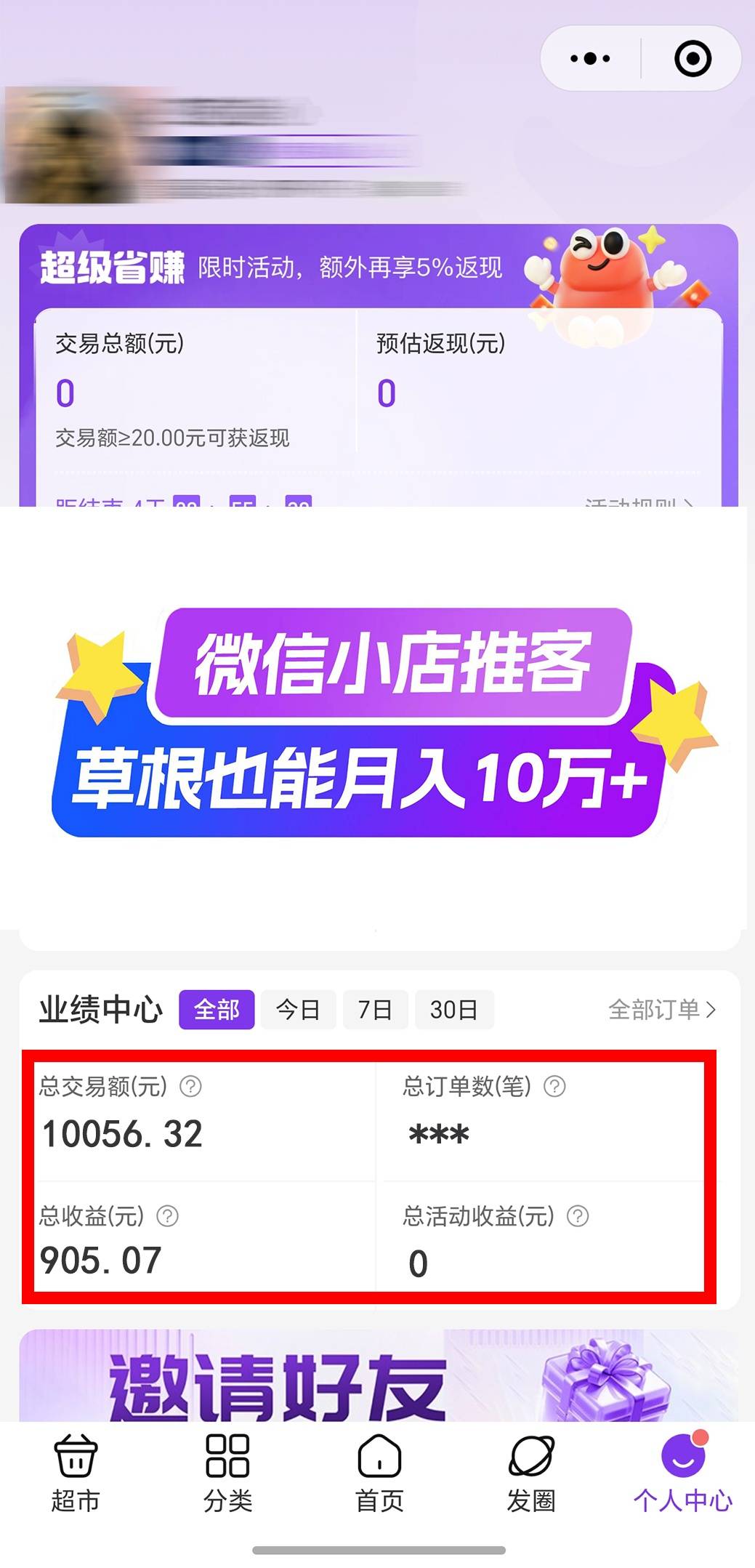Open the 发圈 tab
Image resolution: width=755 pixels, height=1568 pixels.
(x=531, y=1473)
